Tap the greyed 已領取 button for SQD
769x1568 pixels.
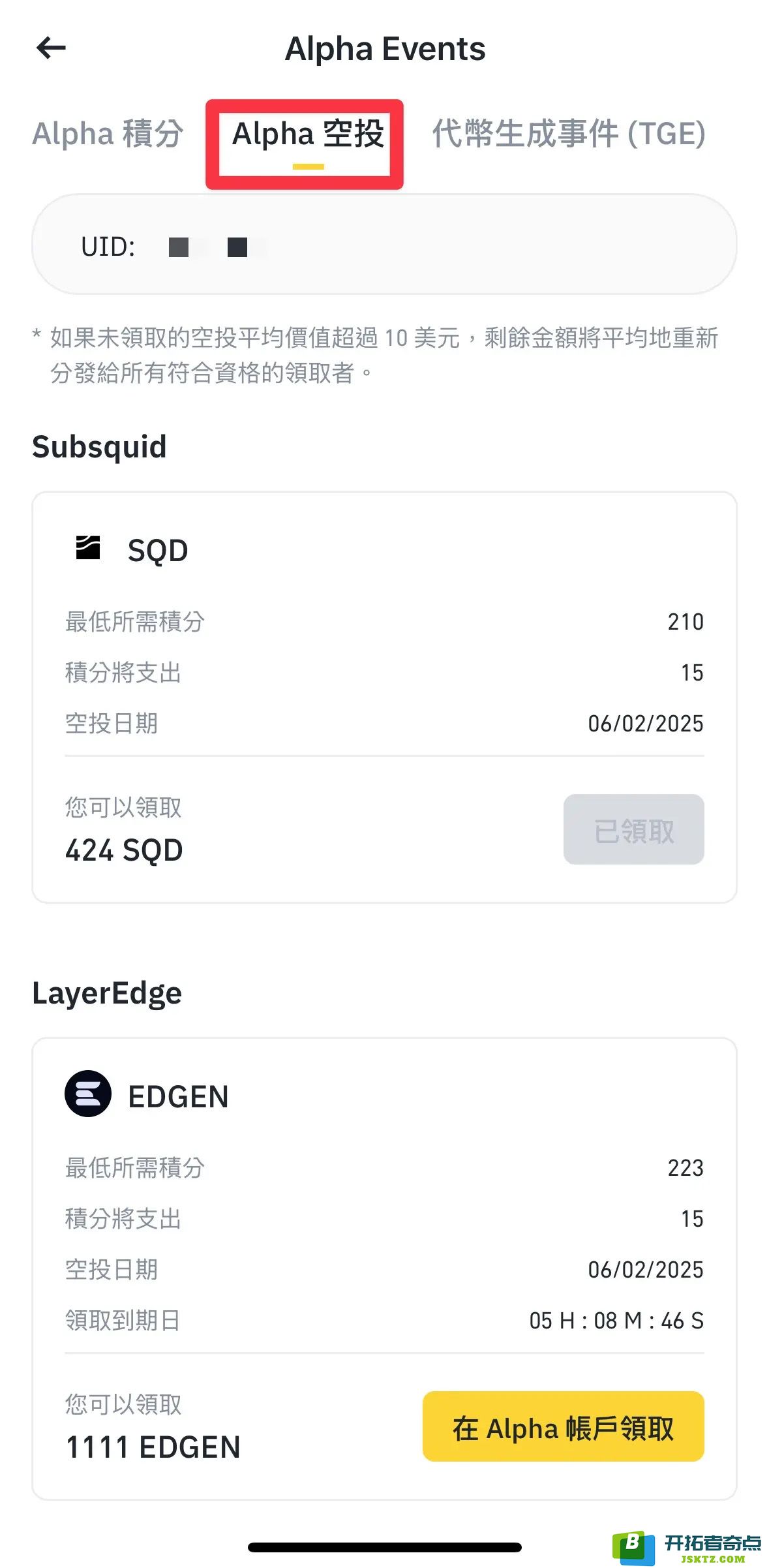pos(633,829)
